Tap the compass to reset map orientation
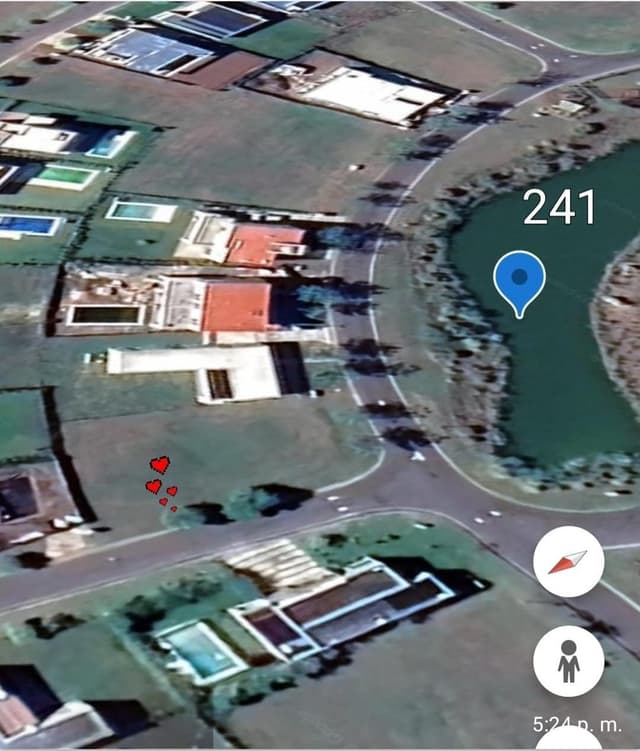 tap(568, 562)
